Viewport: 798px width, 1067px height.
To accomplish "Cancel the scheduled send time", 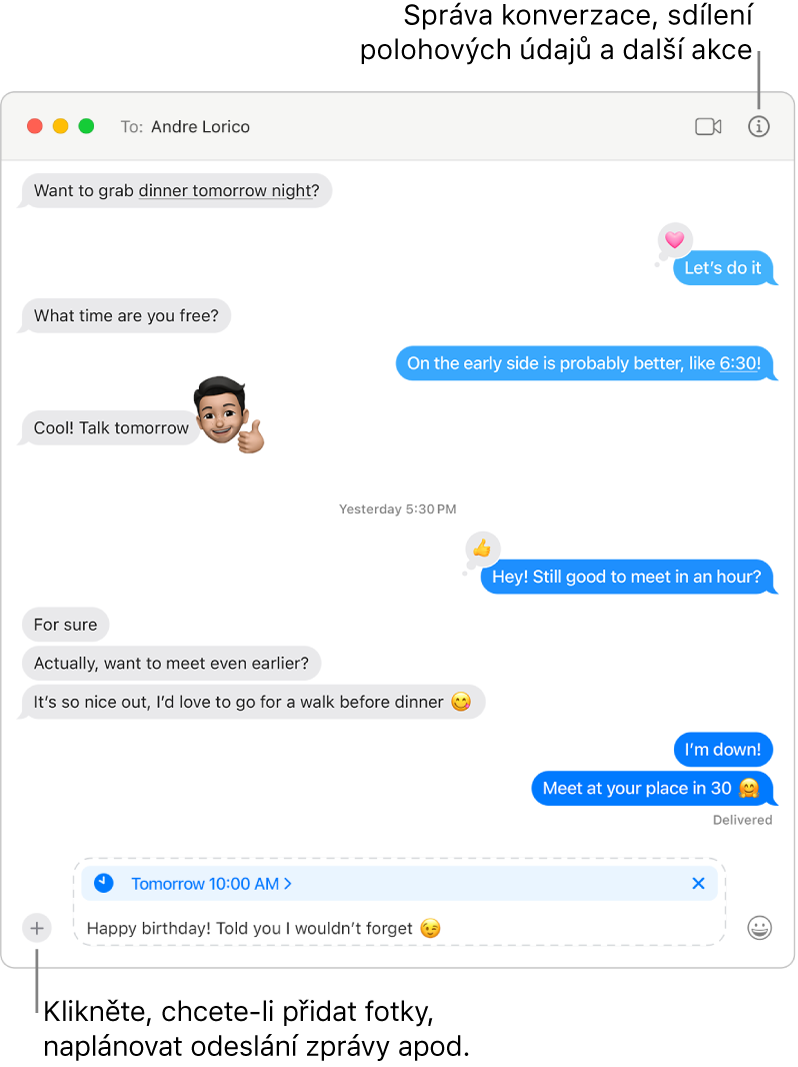I will click(x=698, y=883).
